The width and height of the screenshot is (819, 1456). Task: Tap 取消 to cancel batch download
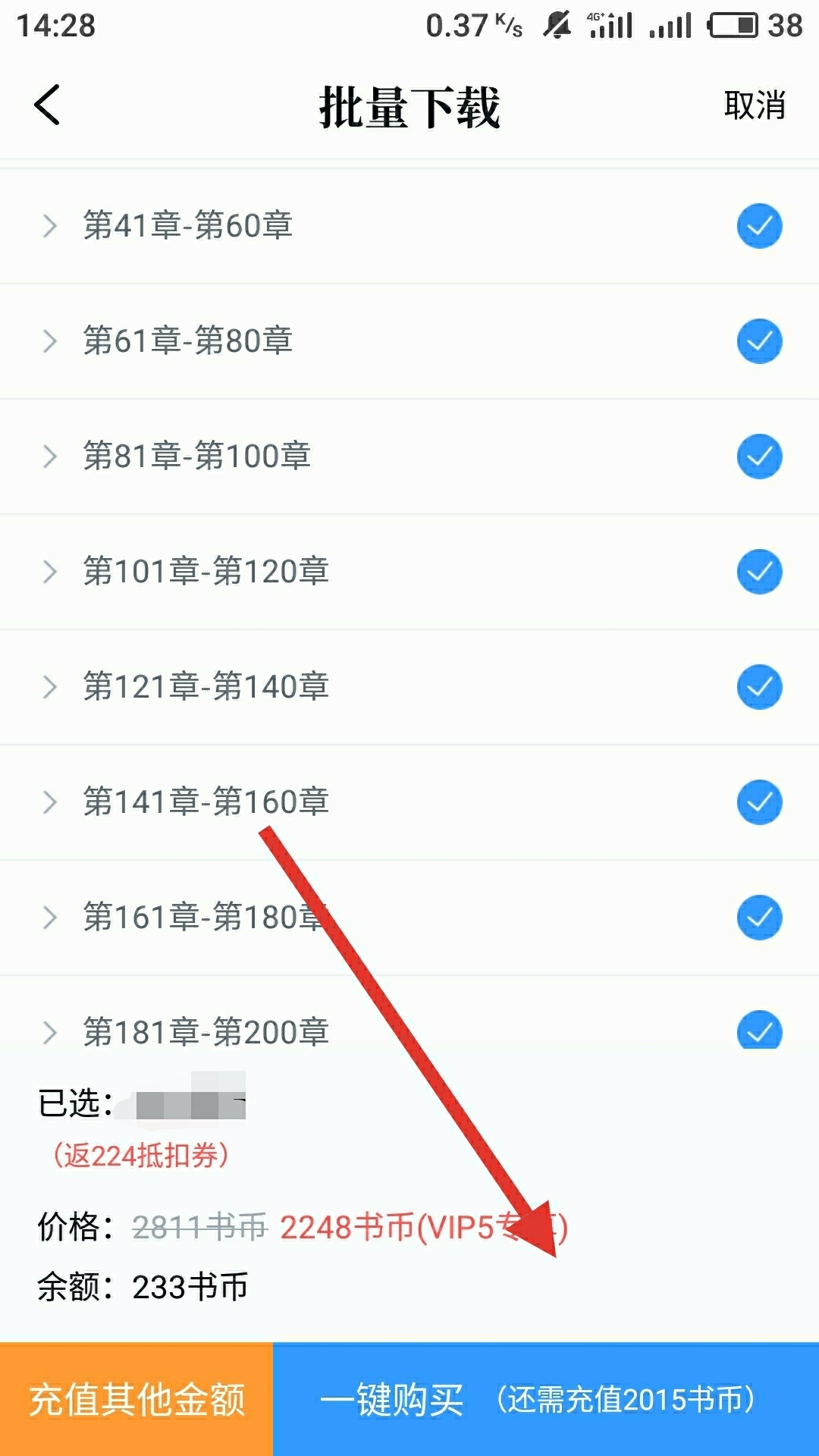coord(754,105)
